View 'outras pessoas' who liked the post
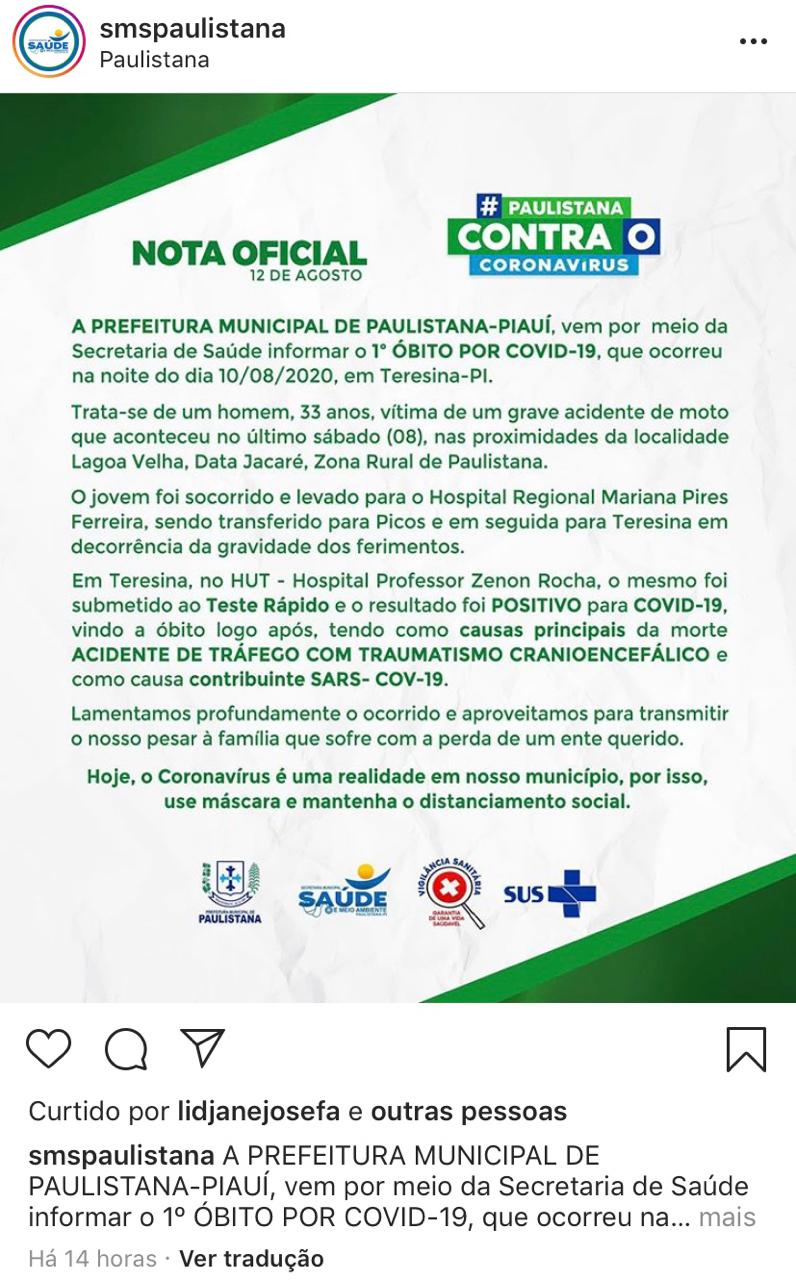Viewport: 796px width, 1280px height. coord(469,1111)
